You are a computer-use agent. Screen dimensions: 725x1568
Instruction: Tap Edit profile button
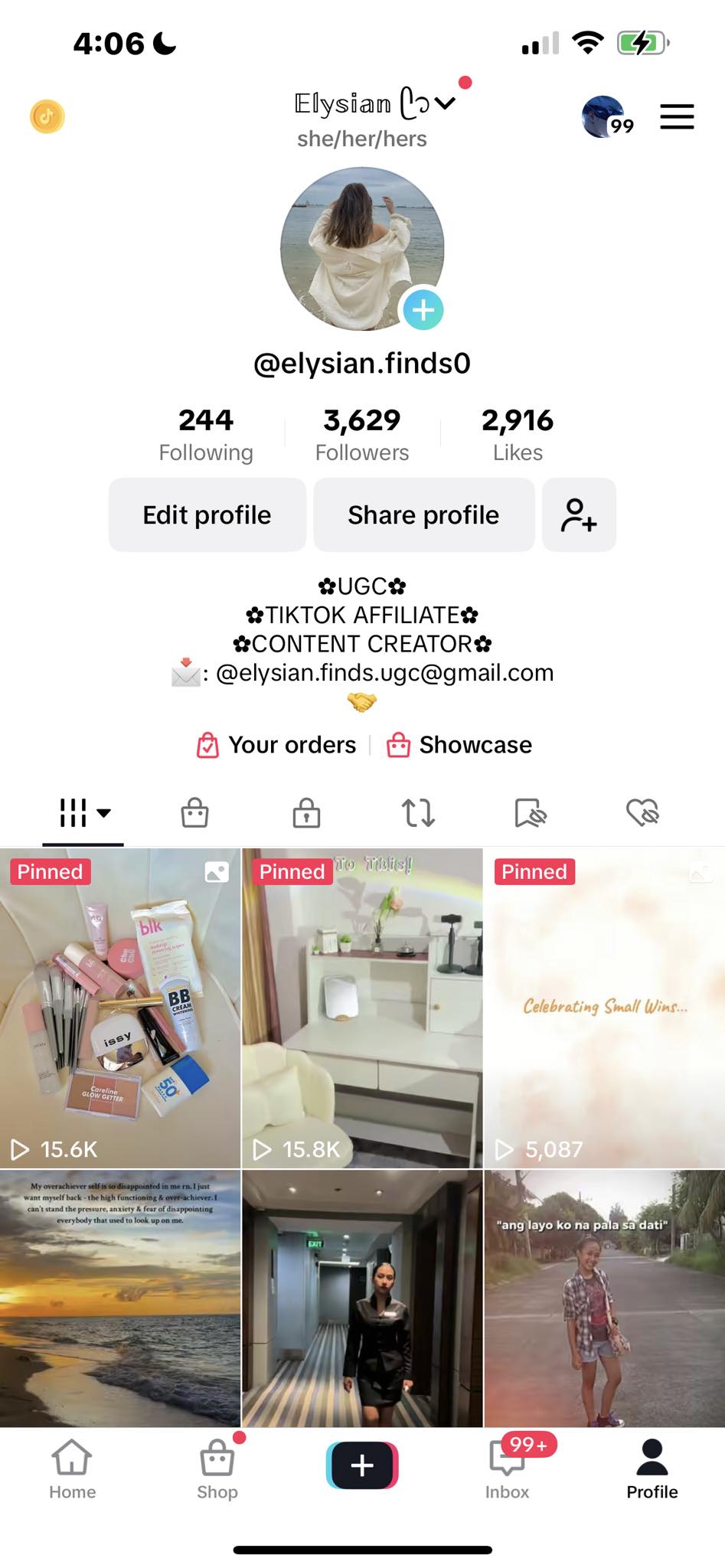click(x=207, y=515)
